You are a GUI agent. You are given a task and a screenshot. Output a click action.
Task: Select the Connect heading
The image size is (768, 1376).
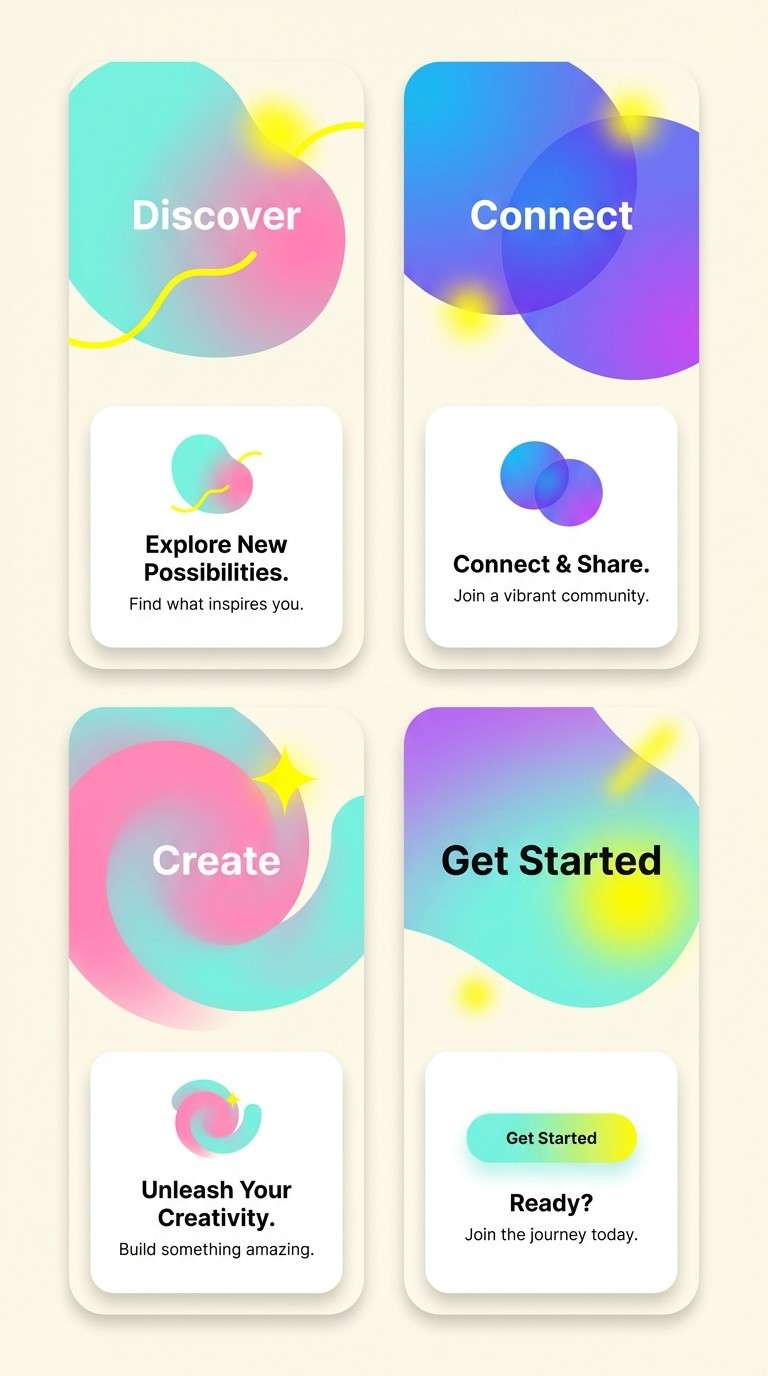(551, 215)
